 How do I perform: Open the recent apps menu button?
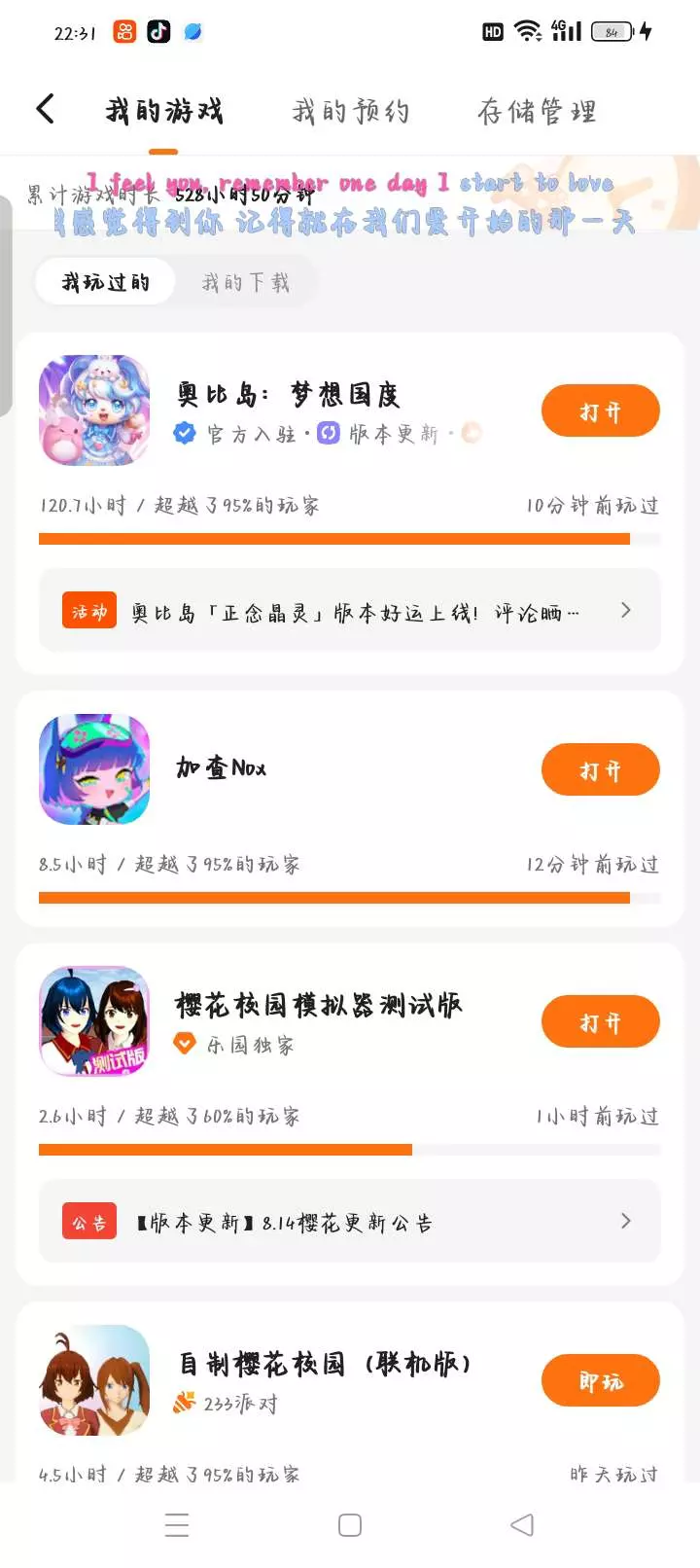(x=177, y=1524)
